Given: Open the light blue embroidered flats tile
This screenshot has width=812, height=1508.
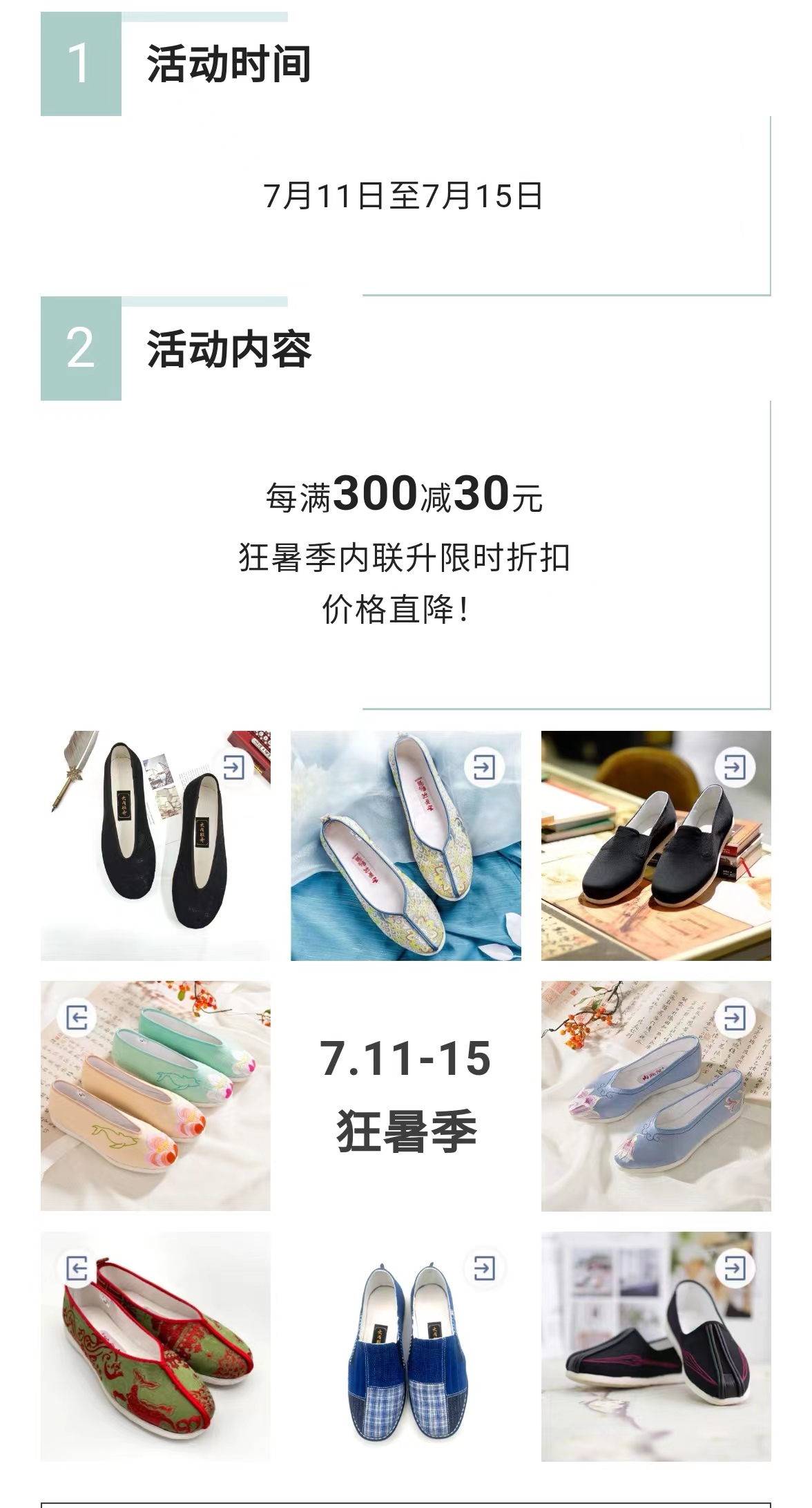Looking at the screenshot, I should point(655,1096).
